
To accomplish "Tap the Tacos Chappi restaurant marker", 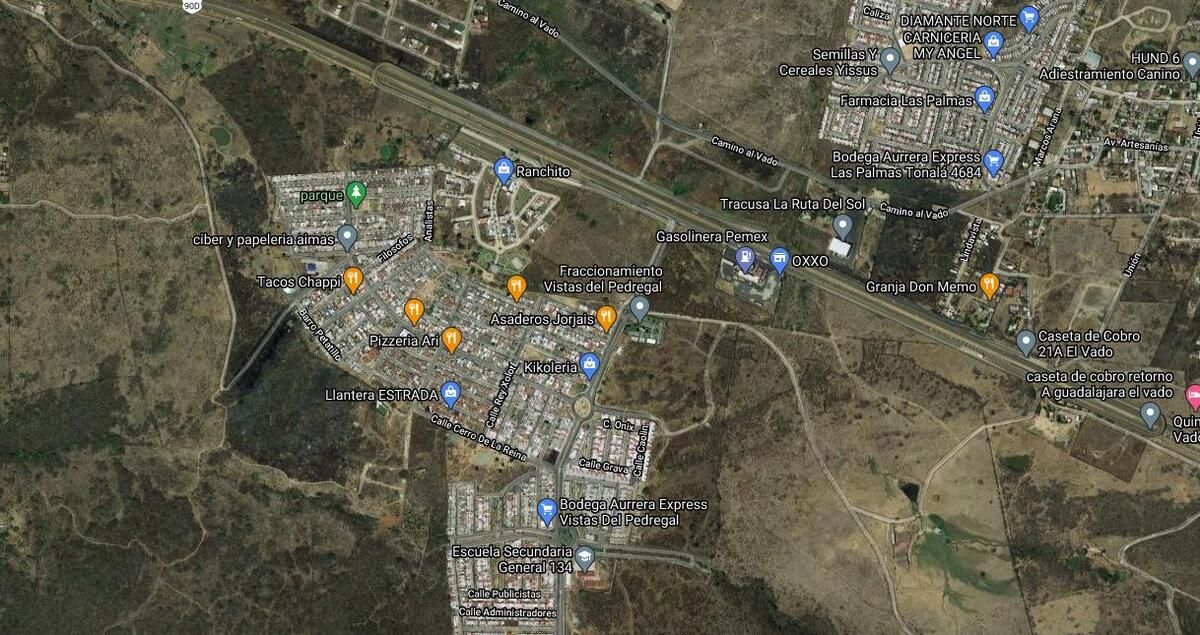I will point(352,280).
